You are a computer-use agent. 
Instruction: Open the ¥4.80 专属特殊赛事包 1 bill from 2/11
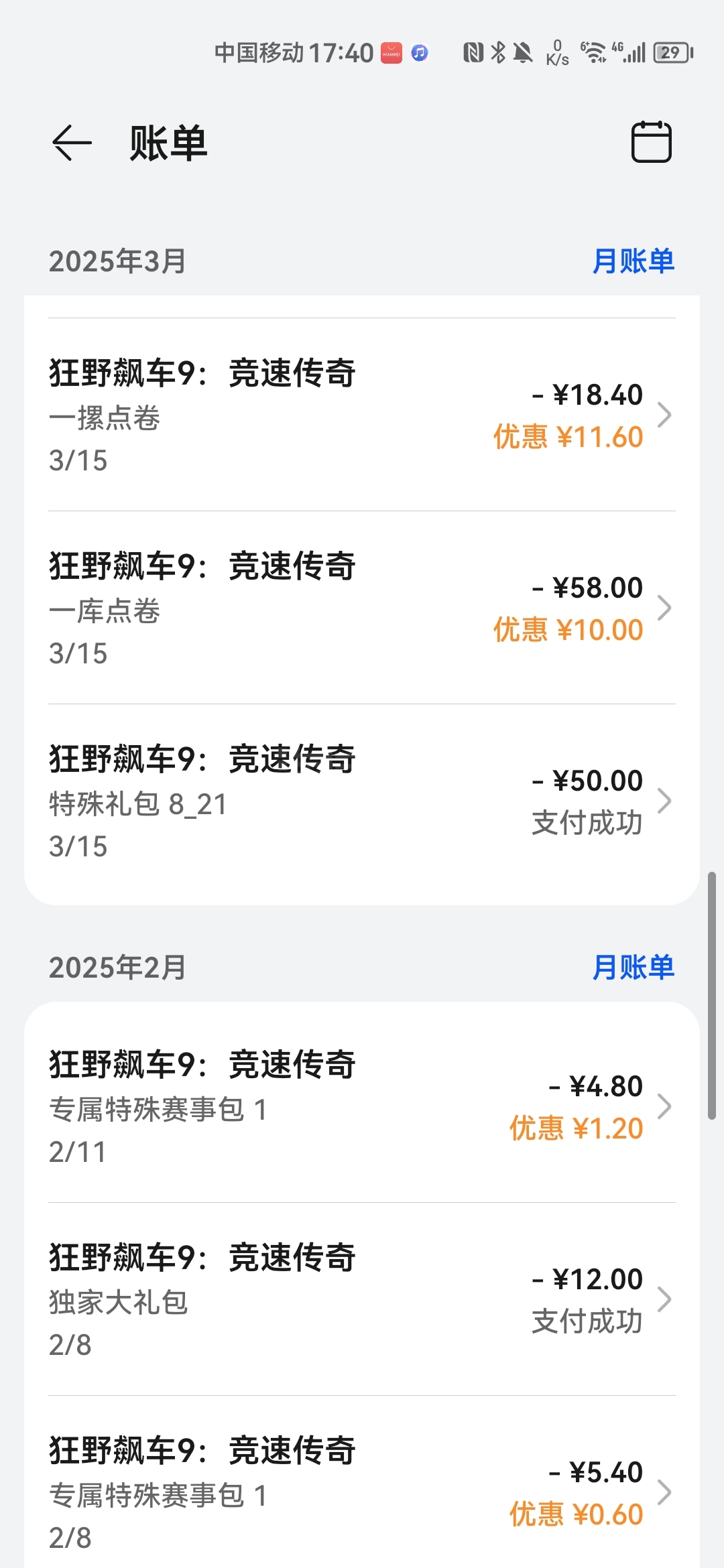(362, 1106)
